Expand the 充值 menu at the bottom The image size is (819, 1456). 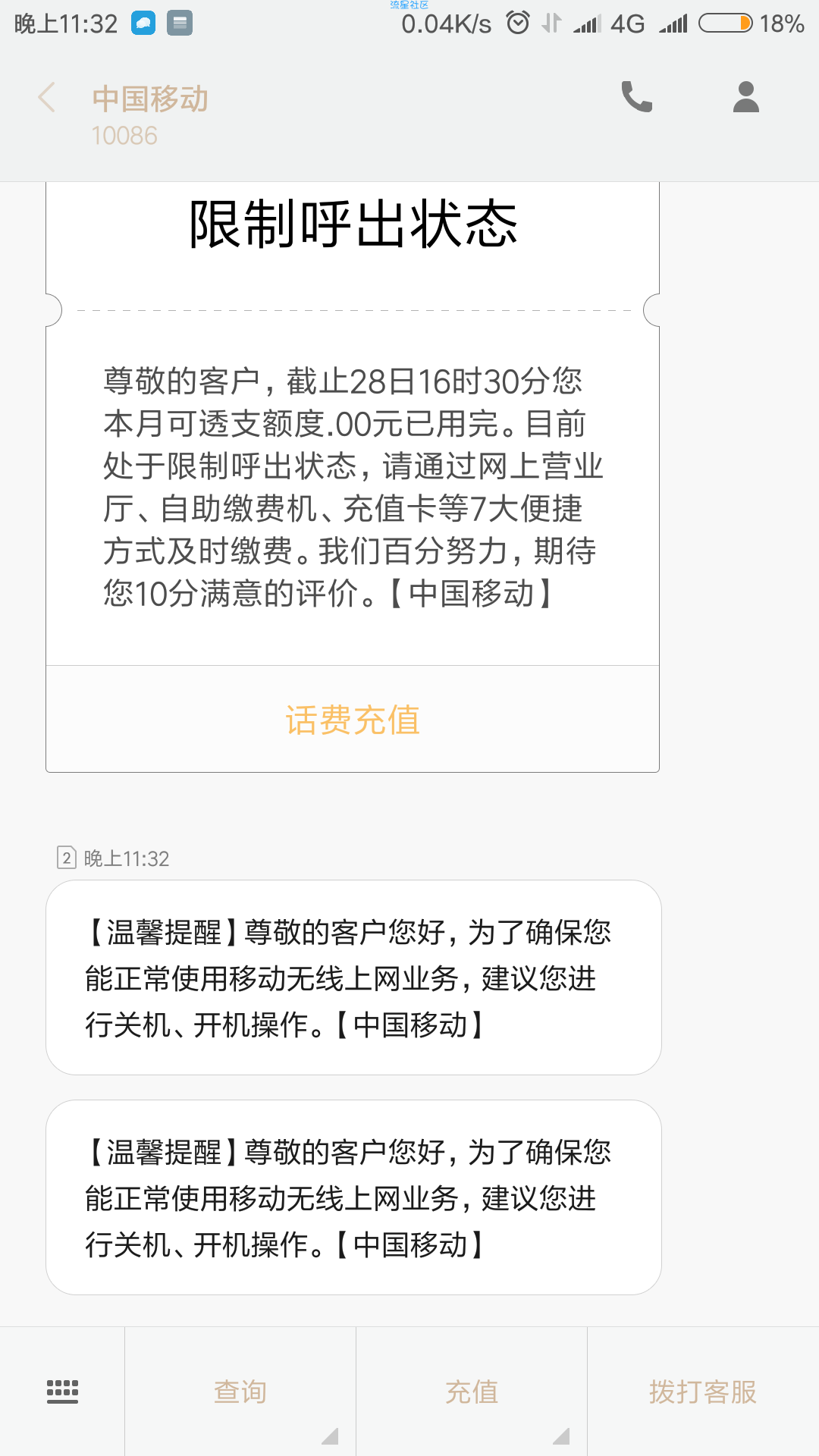click(x=472, y=1392)
